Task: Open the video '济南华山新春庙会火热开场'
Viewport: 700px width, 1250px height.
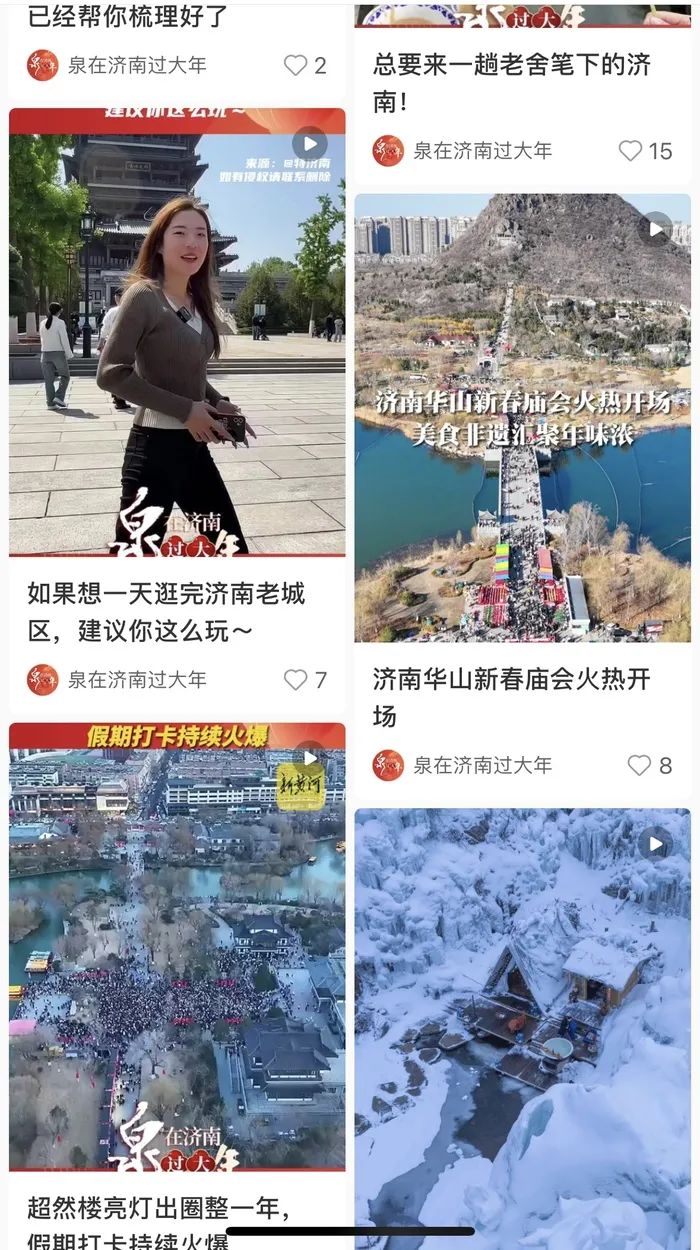Action: (x=522, y=418)
